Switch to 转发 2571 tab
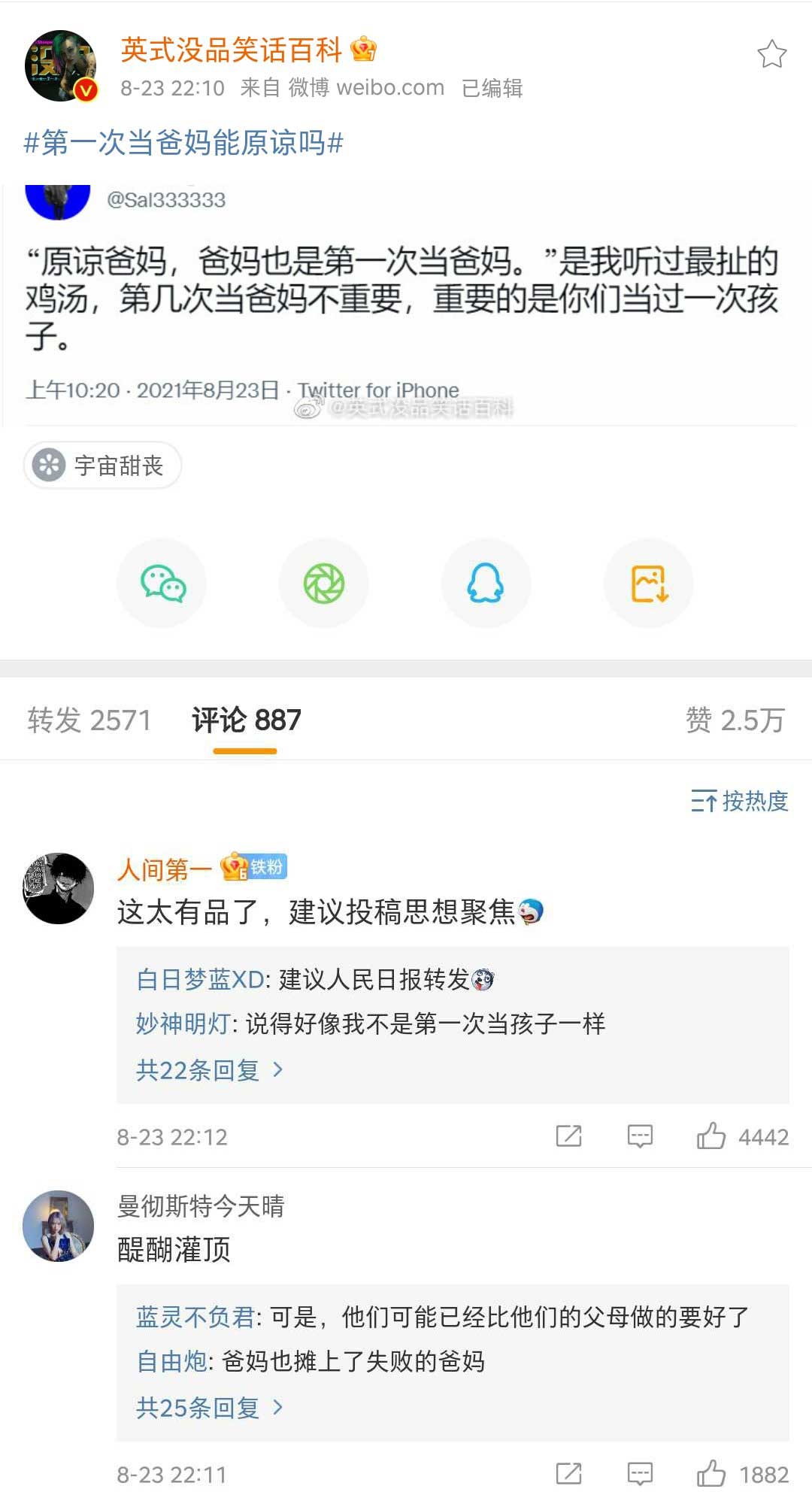The height and width of the screenshot is (1501, 812). tap(89, 720)
